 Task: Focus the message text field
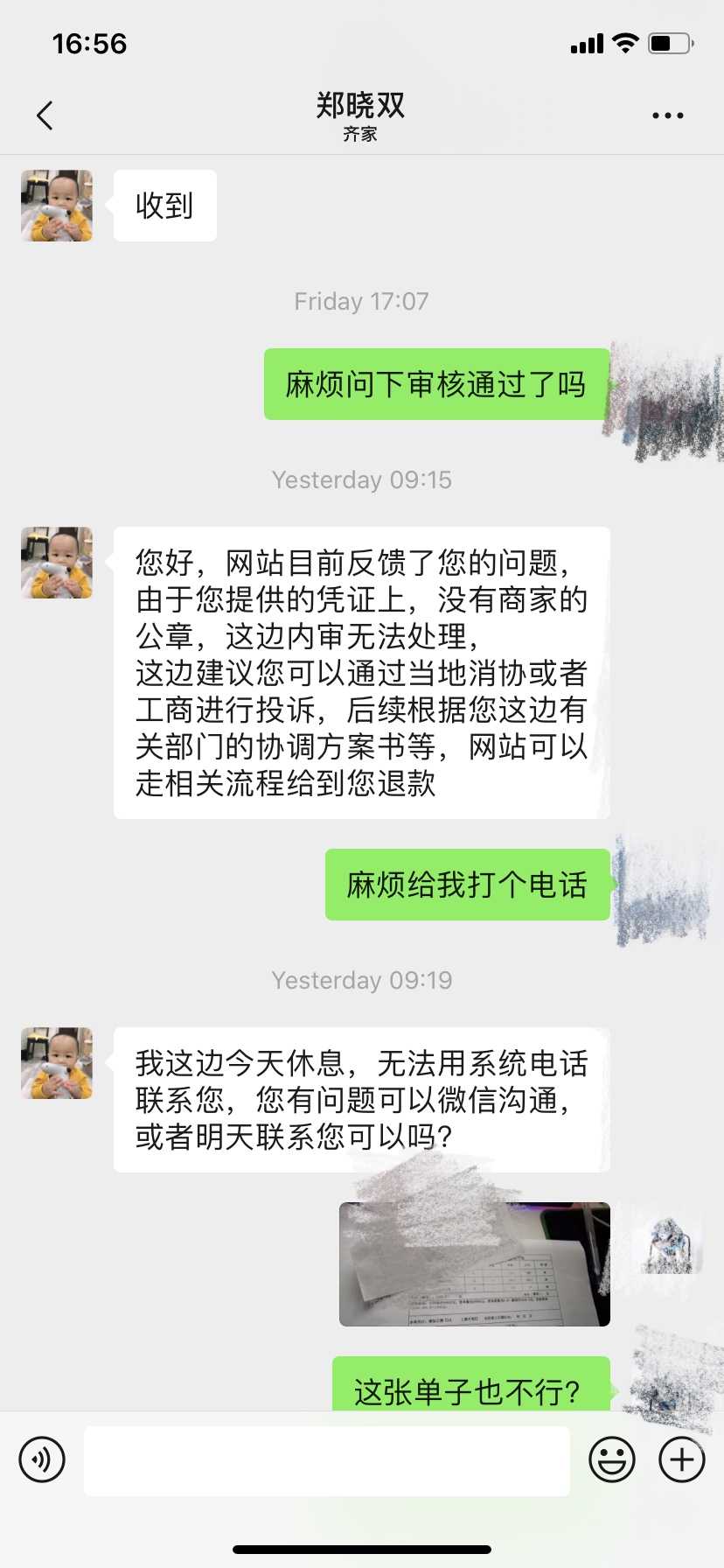327,1460
